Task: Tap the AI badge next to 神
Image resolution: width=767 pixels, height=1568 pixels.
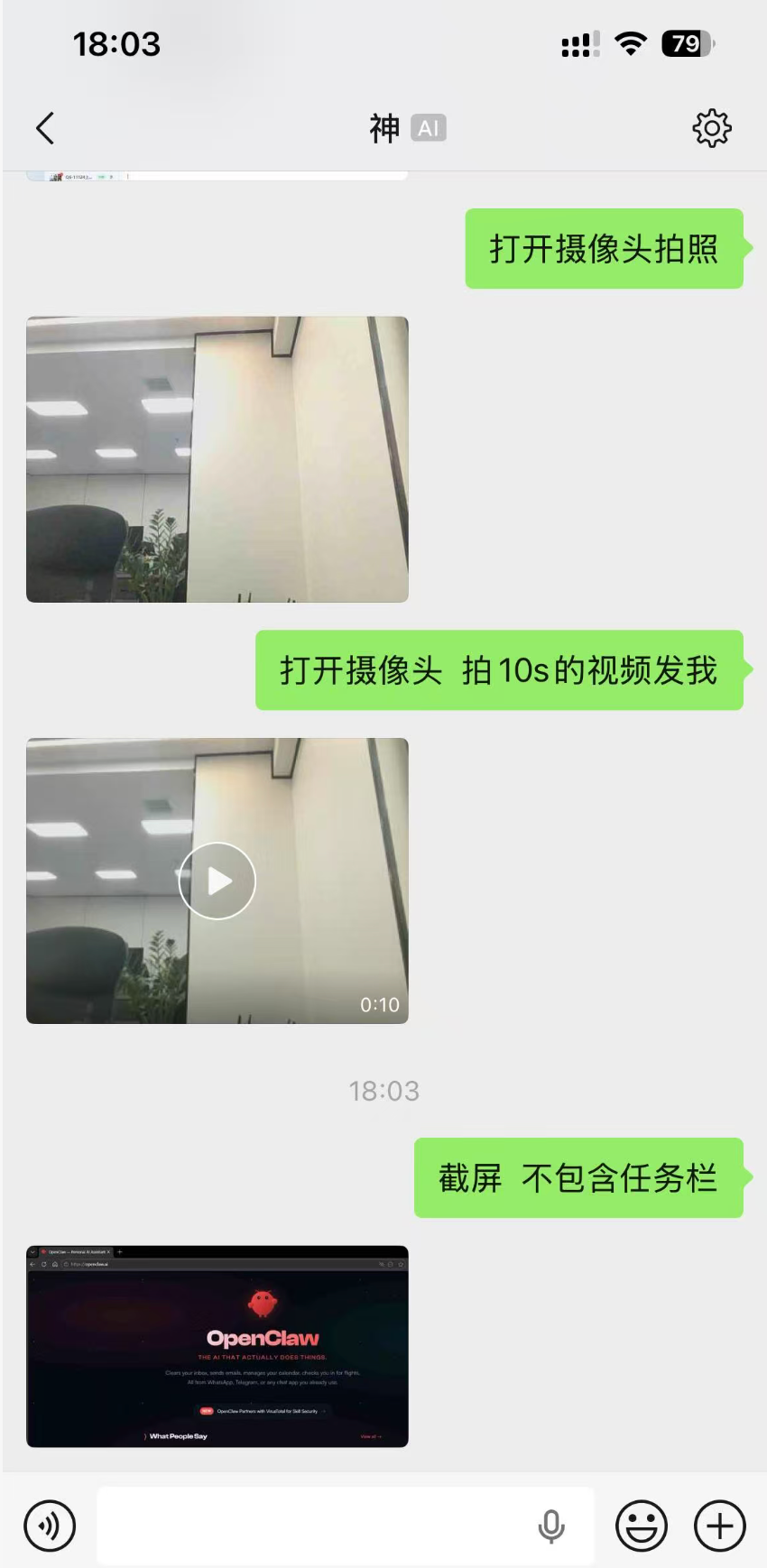Action: click(x=428, y=128)
